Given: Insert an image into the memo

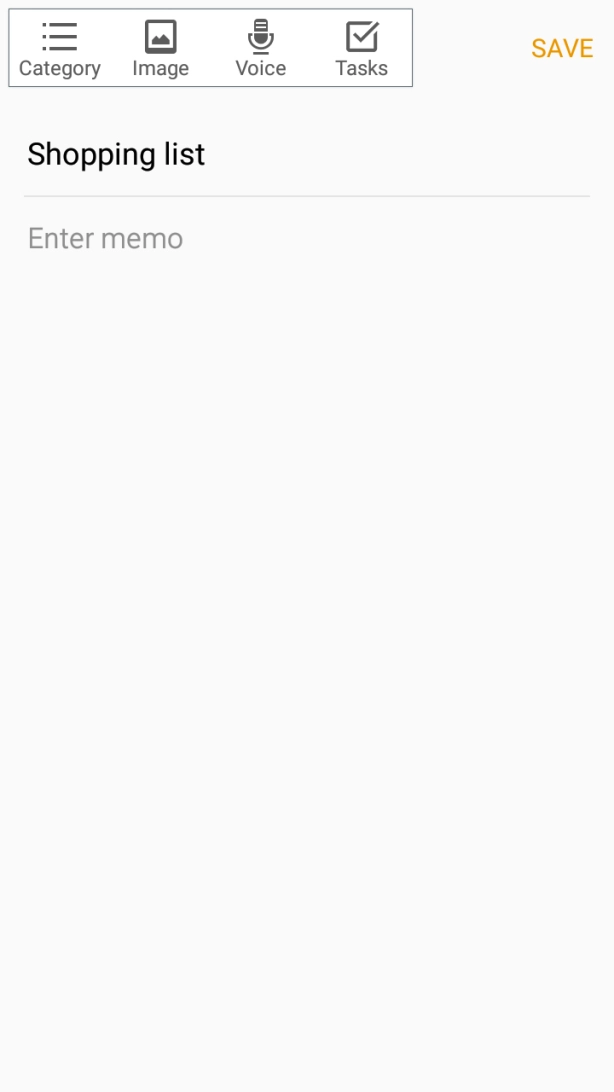Looking at the screenshot, I should pyautogui.click(x=160, y=49).
